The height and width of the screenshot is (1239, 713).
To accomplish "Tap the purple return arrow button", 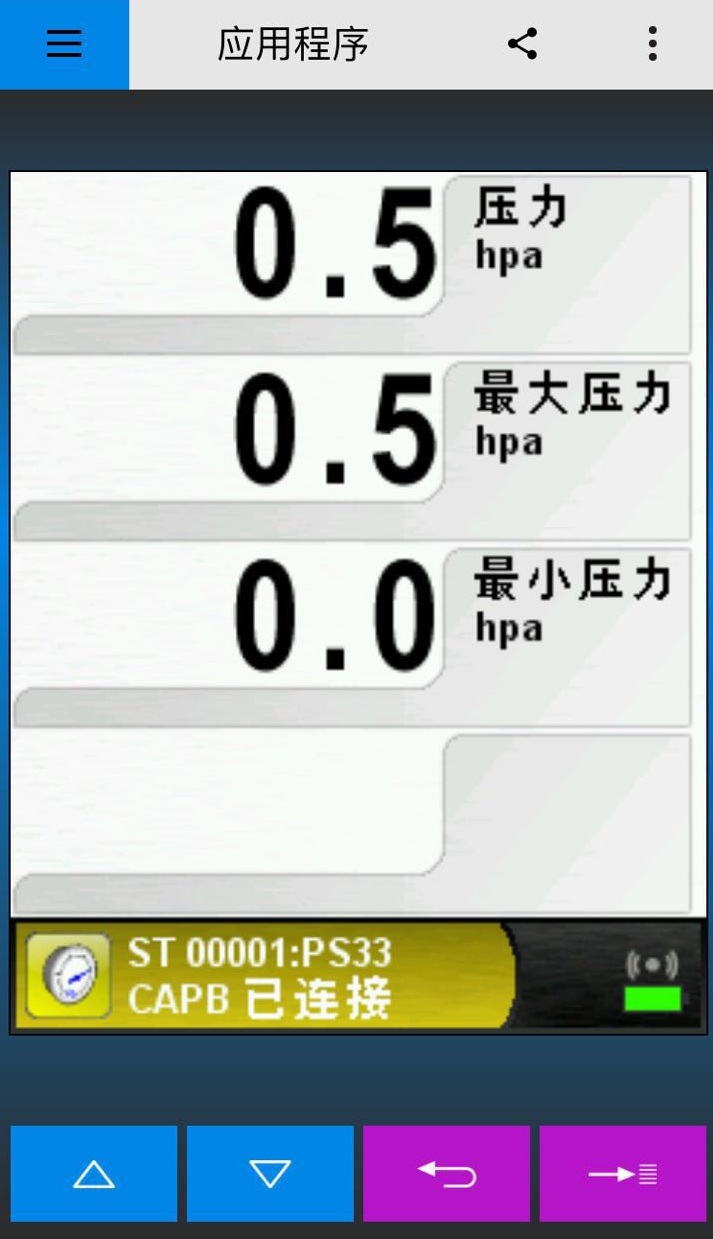I will click(x=446, y=1174).
